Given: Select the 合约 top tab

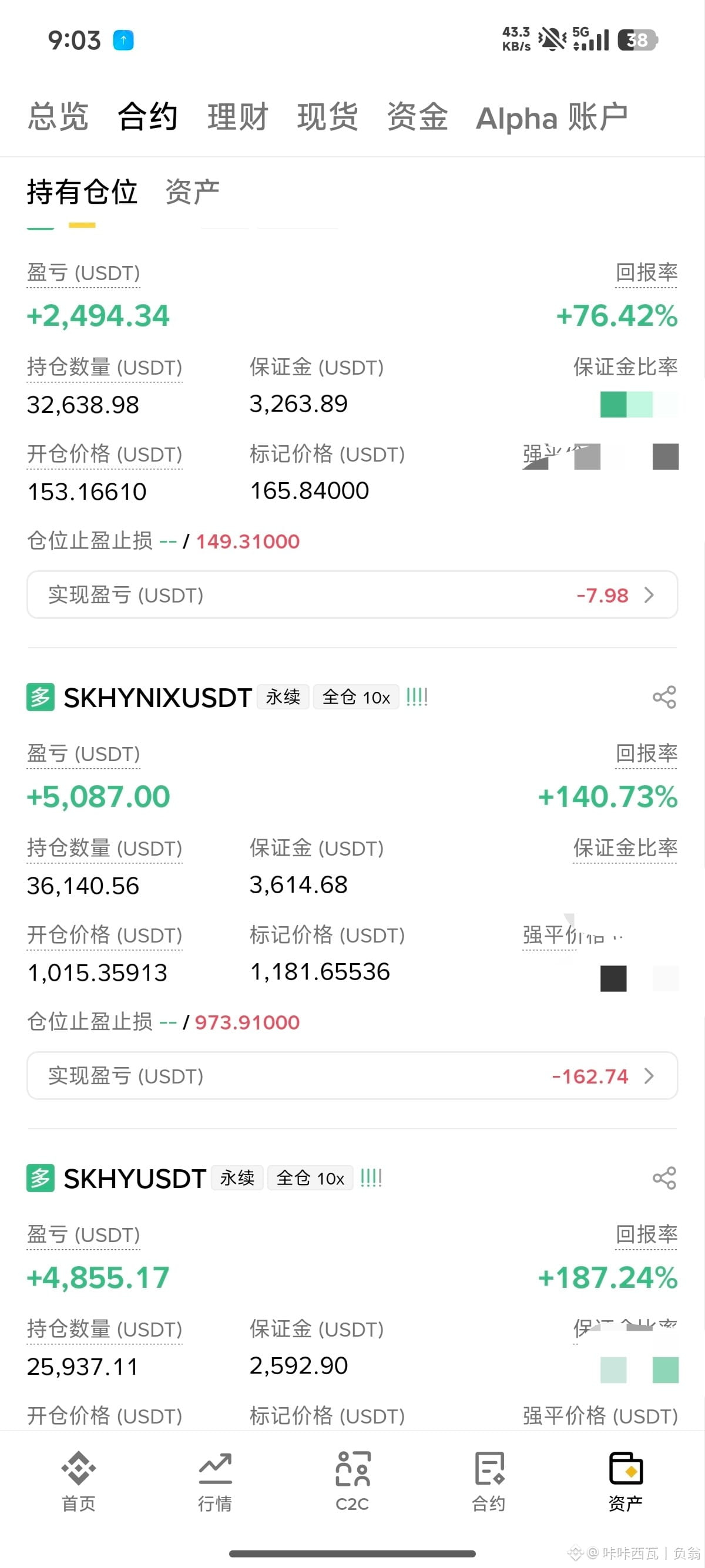Looking at the screenshot, I should 147,116.
